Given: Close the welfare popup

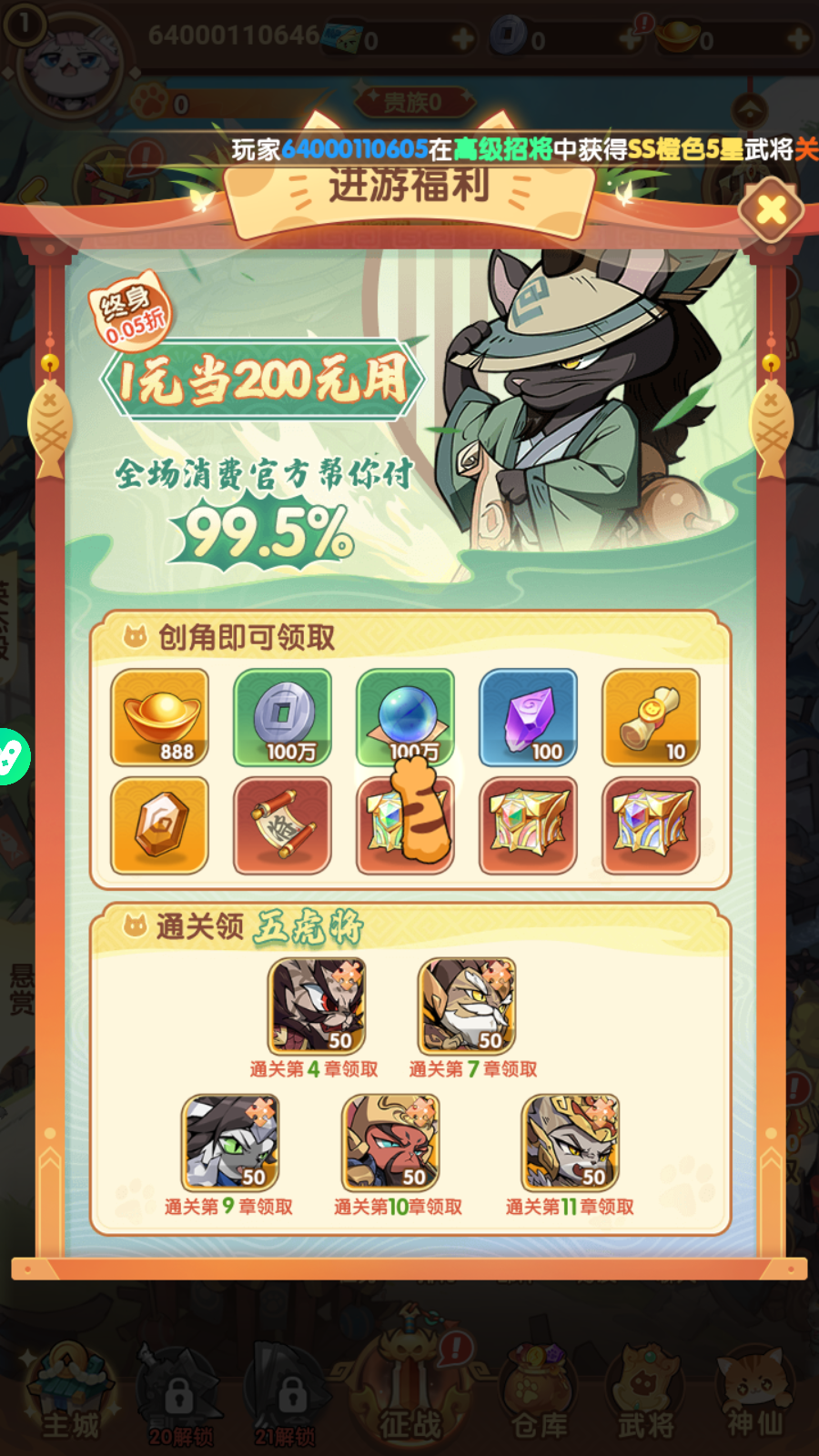Looking at the screenshot, I should tap(771, 210).
